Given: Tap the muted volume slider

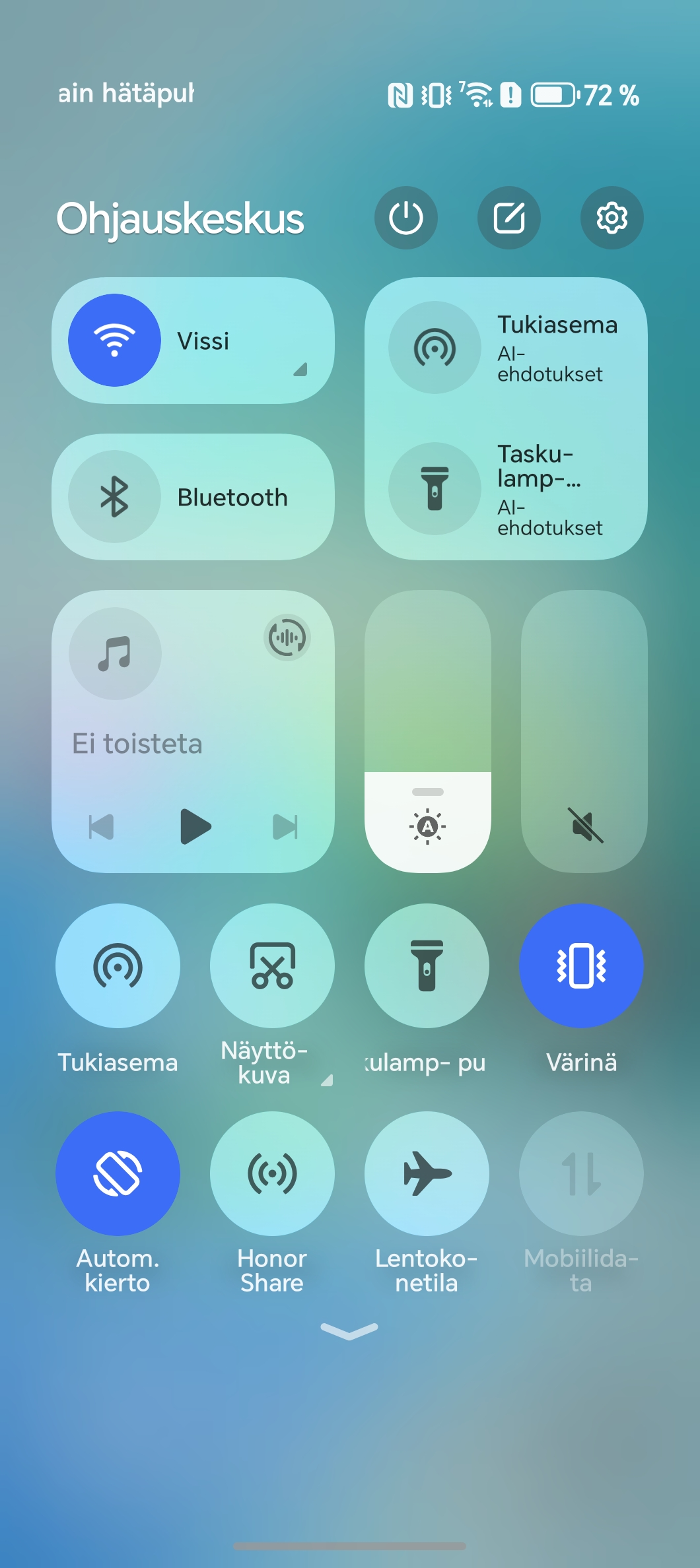Looking at the screenshot, I should (584, 731).
